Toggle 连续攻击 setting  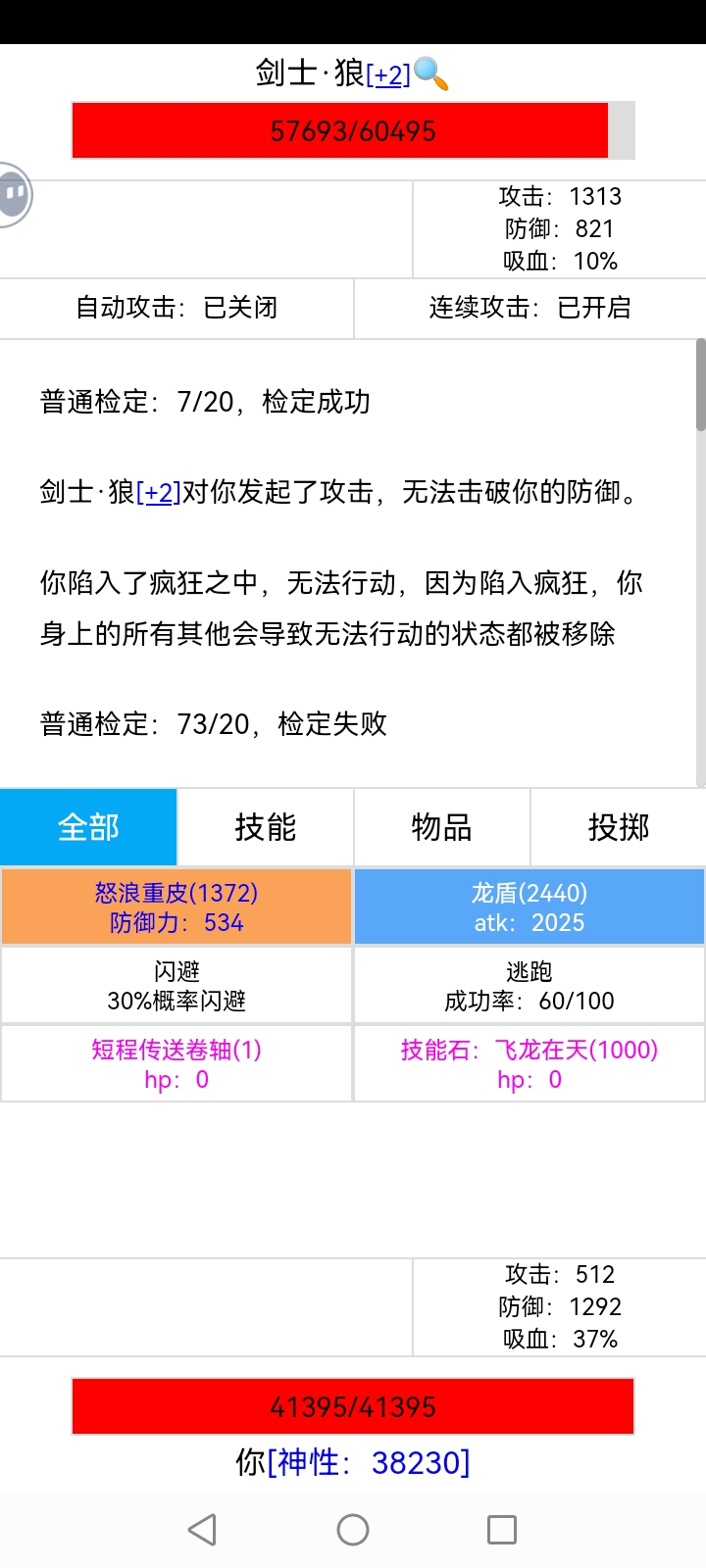tap(529, 308)
